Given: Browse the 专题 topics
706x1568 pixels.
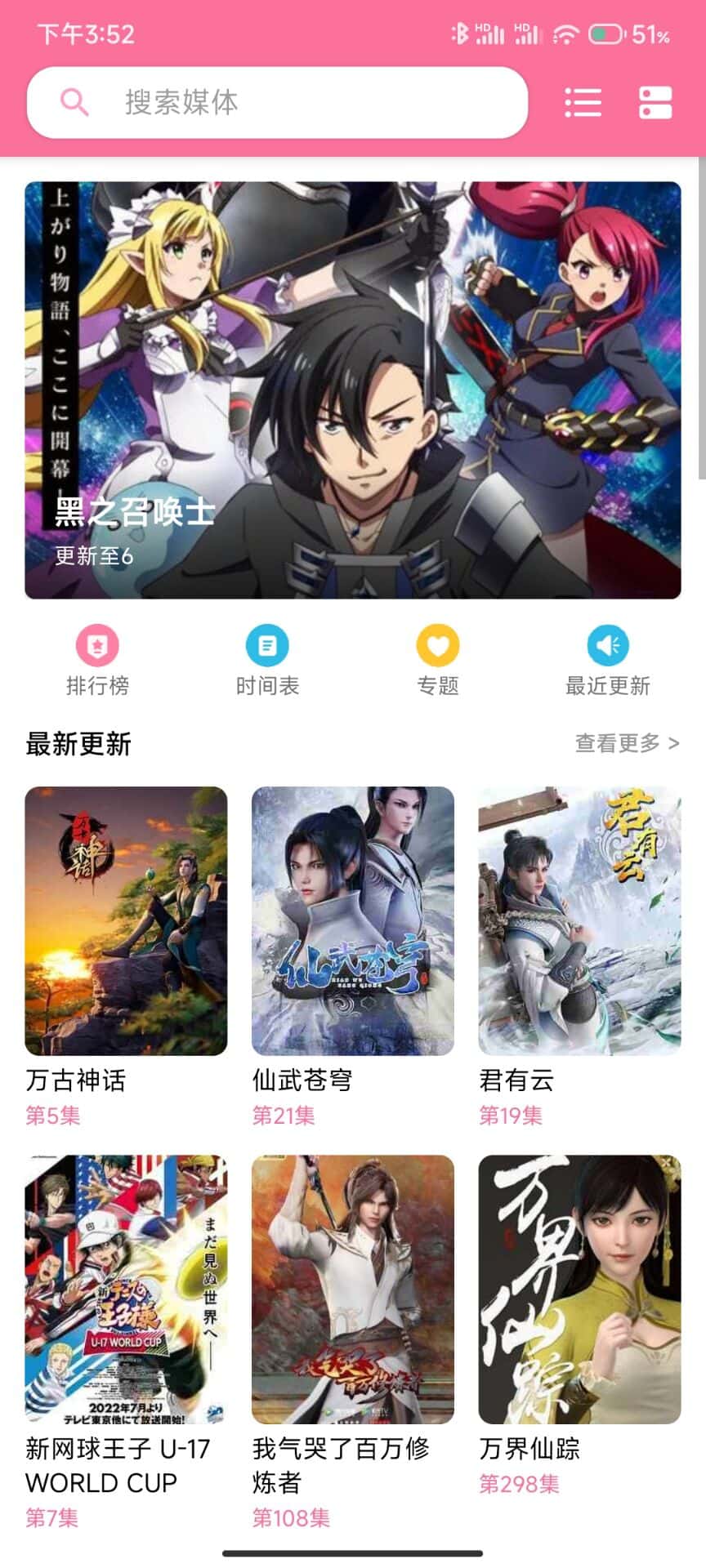Looking at the screenshot, I should pyautogui.click(x=438, y=660).
